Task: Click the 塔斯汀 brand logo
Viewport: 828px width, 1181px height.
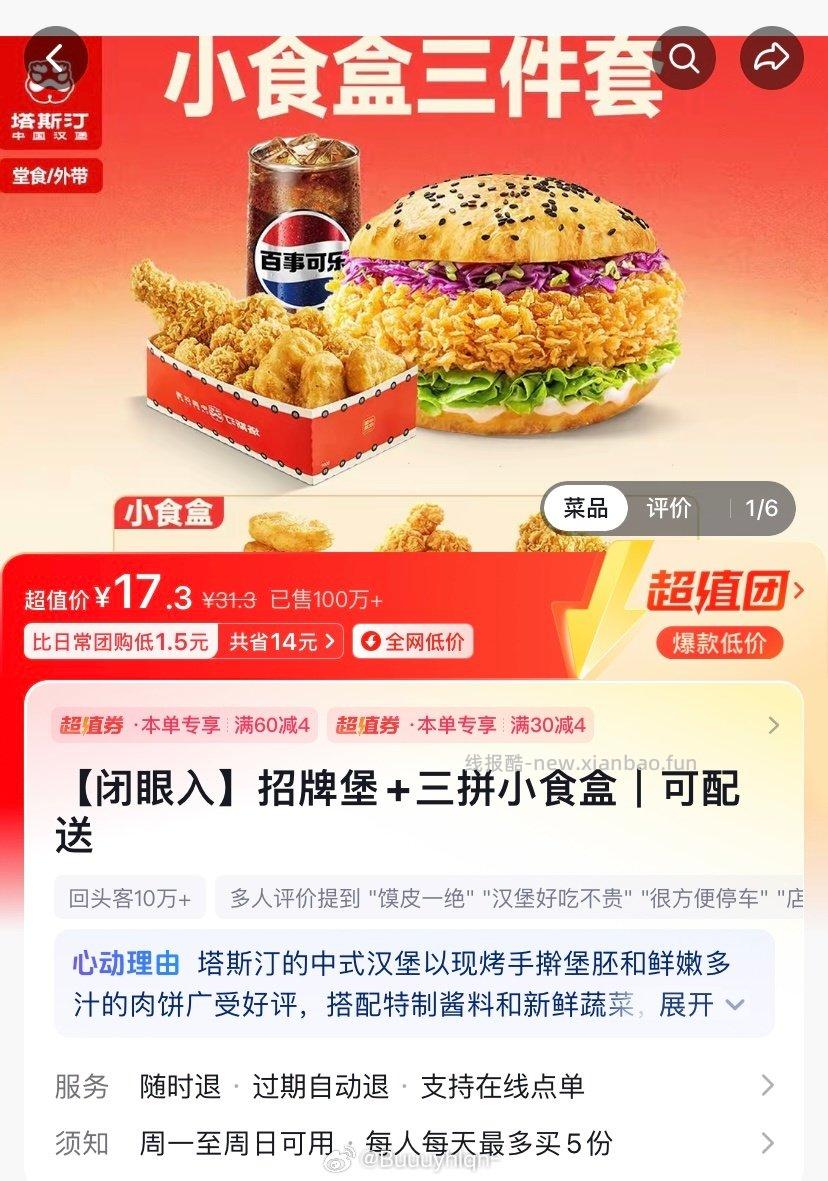Action: click(57, 110)
